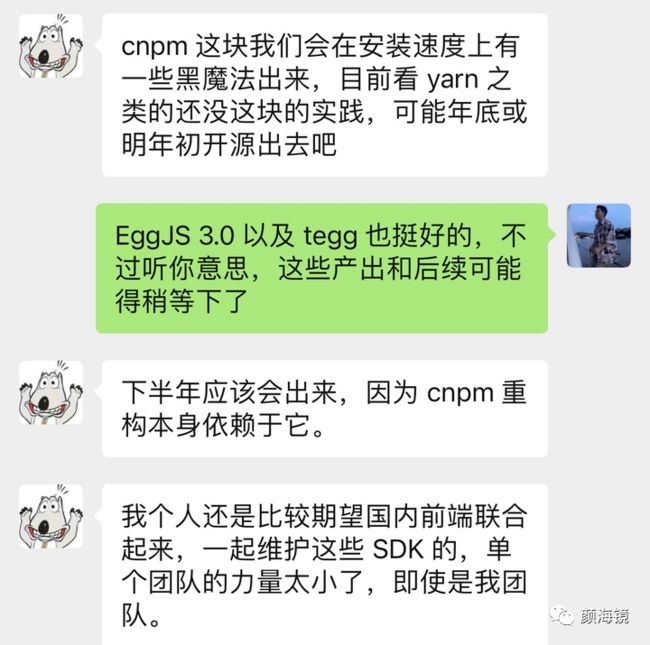The height and width of the screenshot is (645, 650).
Task: View profile from avatar beside the 我个人还是比较期望 message
Action: (x=51, y=517)
